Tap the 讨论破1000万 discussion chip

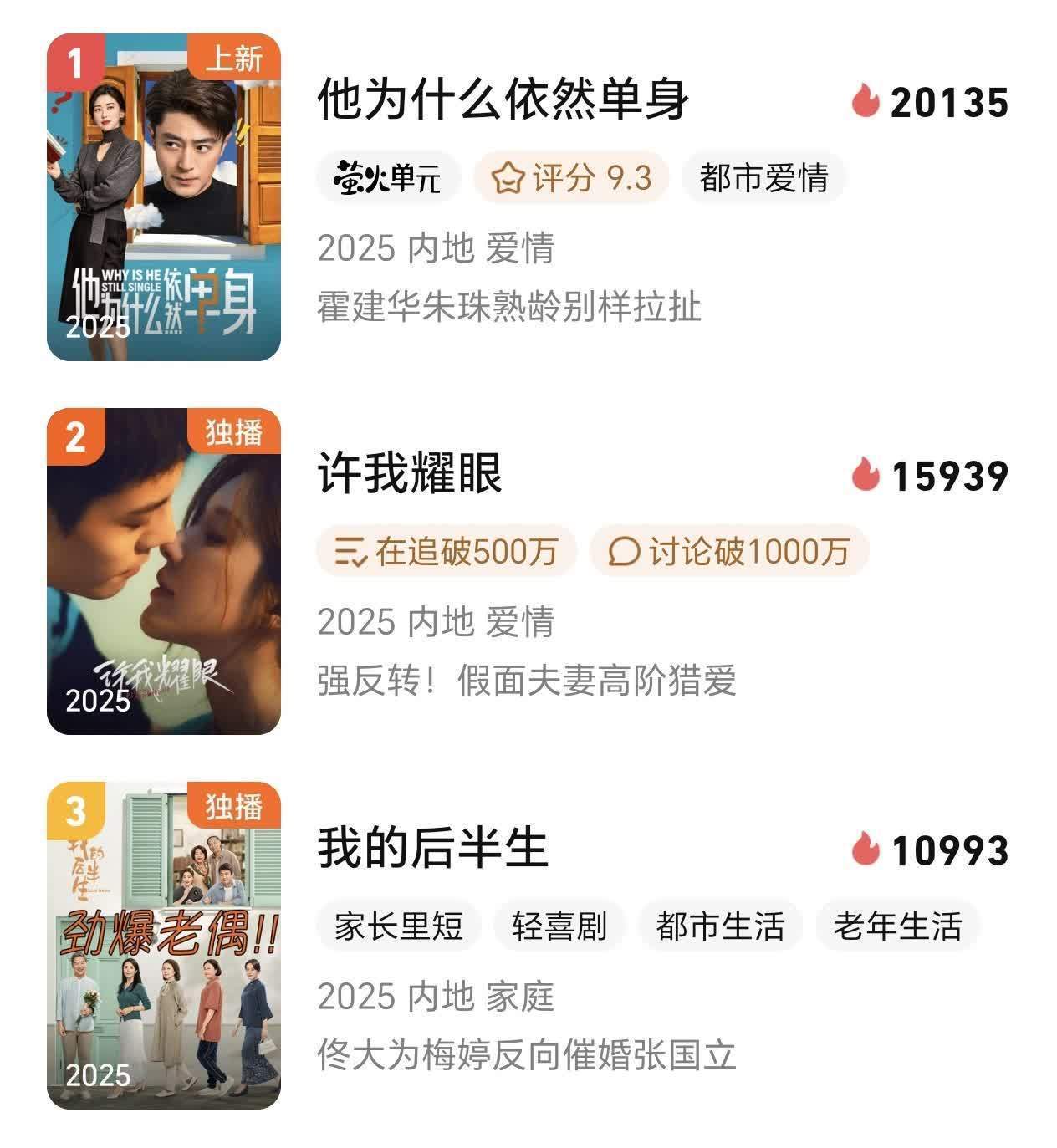(729, 552)
